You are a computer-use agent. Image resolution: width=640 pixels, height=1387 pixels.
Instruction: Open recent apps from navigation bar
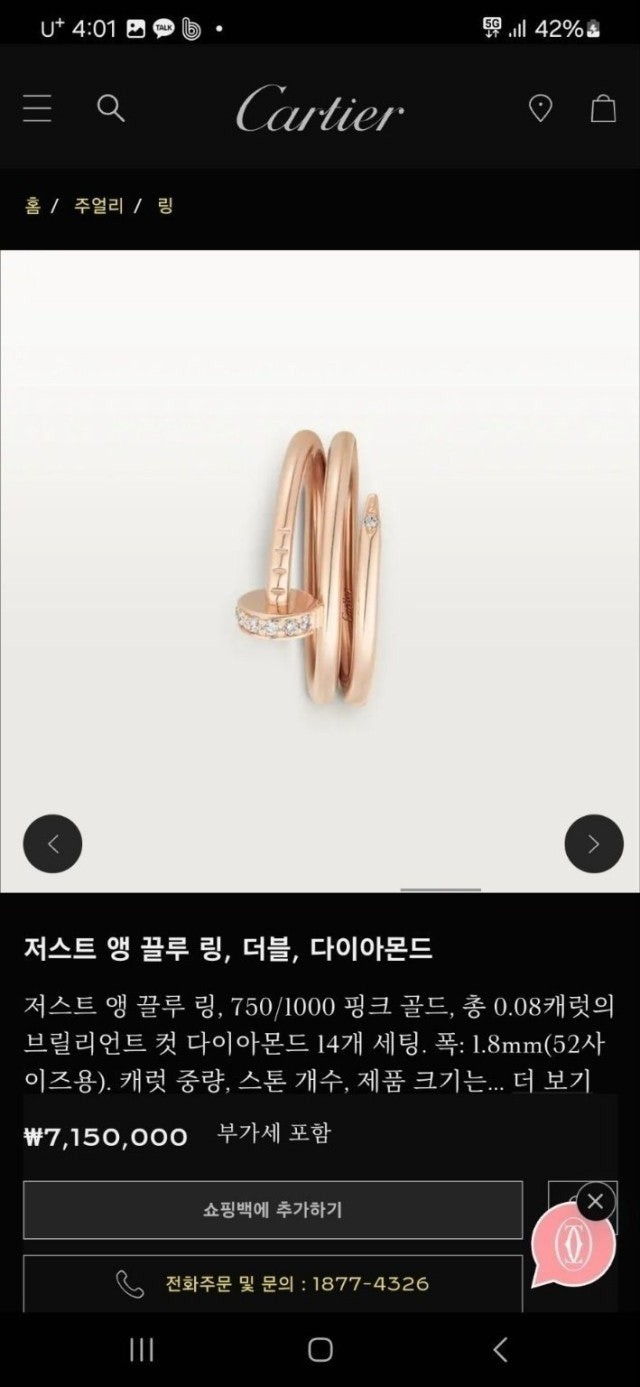pyautogui.click(x=141, y=1350)
